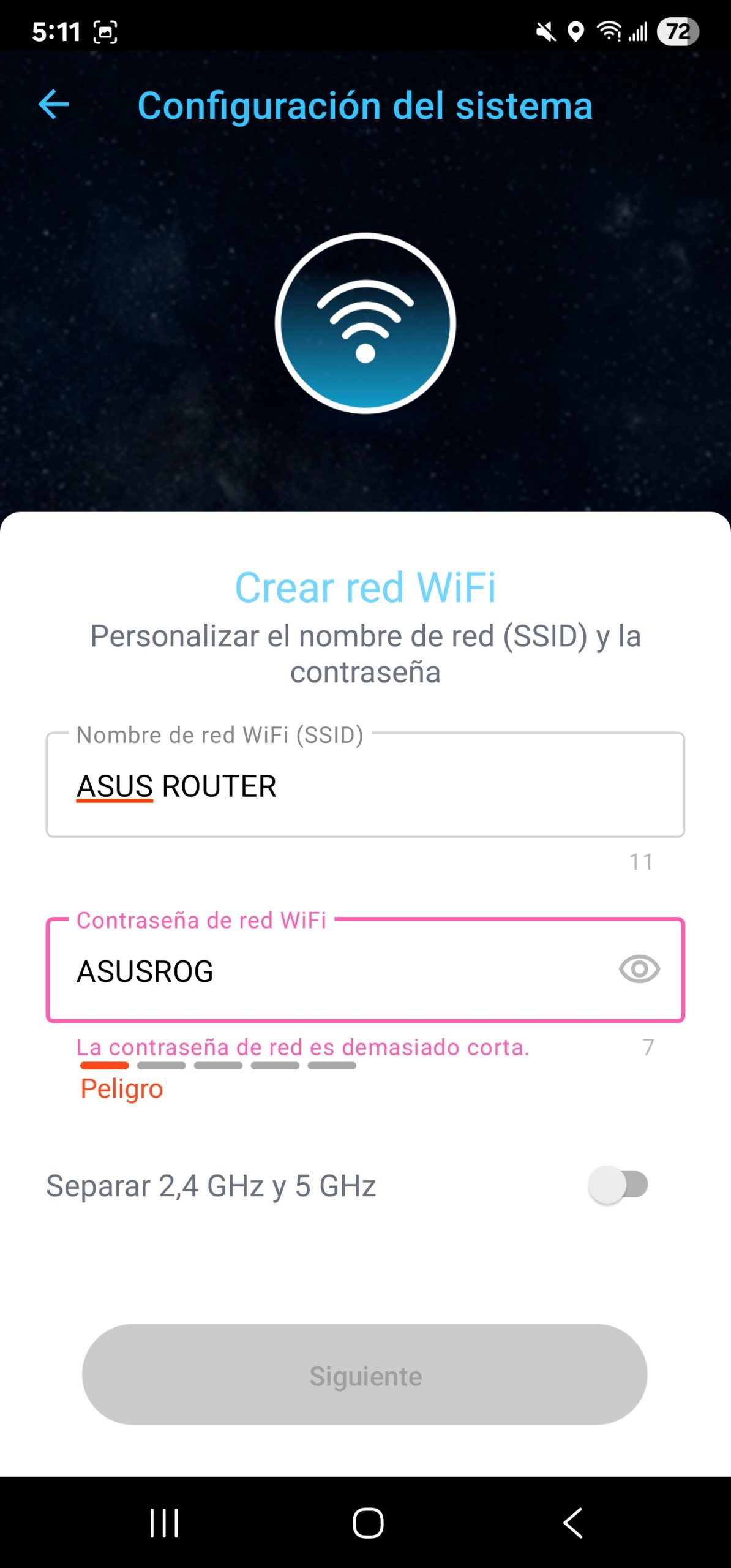Open recent apps from the navigation bar
731x1568 pixels.
(164, 1523)
